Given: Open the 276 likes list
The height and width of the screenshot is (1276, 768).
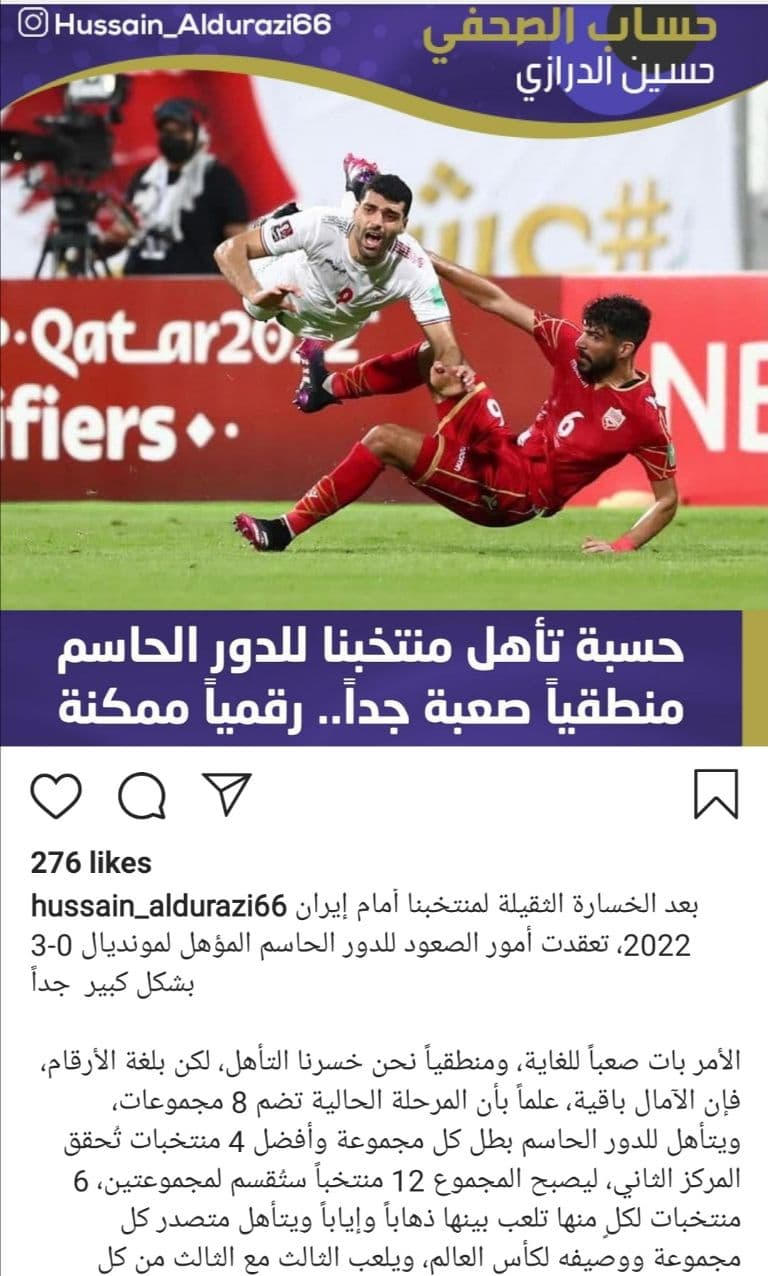Looking at the screenshot, I should pyautogui.click(x=91, y=863).
